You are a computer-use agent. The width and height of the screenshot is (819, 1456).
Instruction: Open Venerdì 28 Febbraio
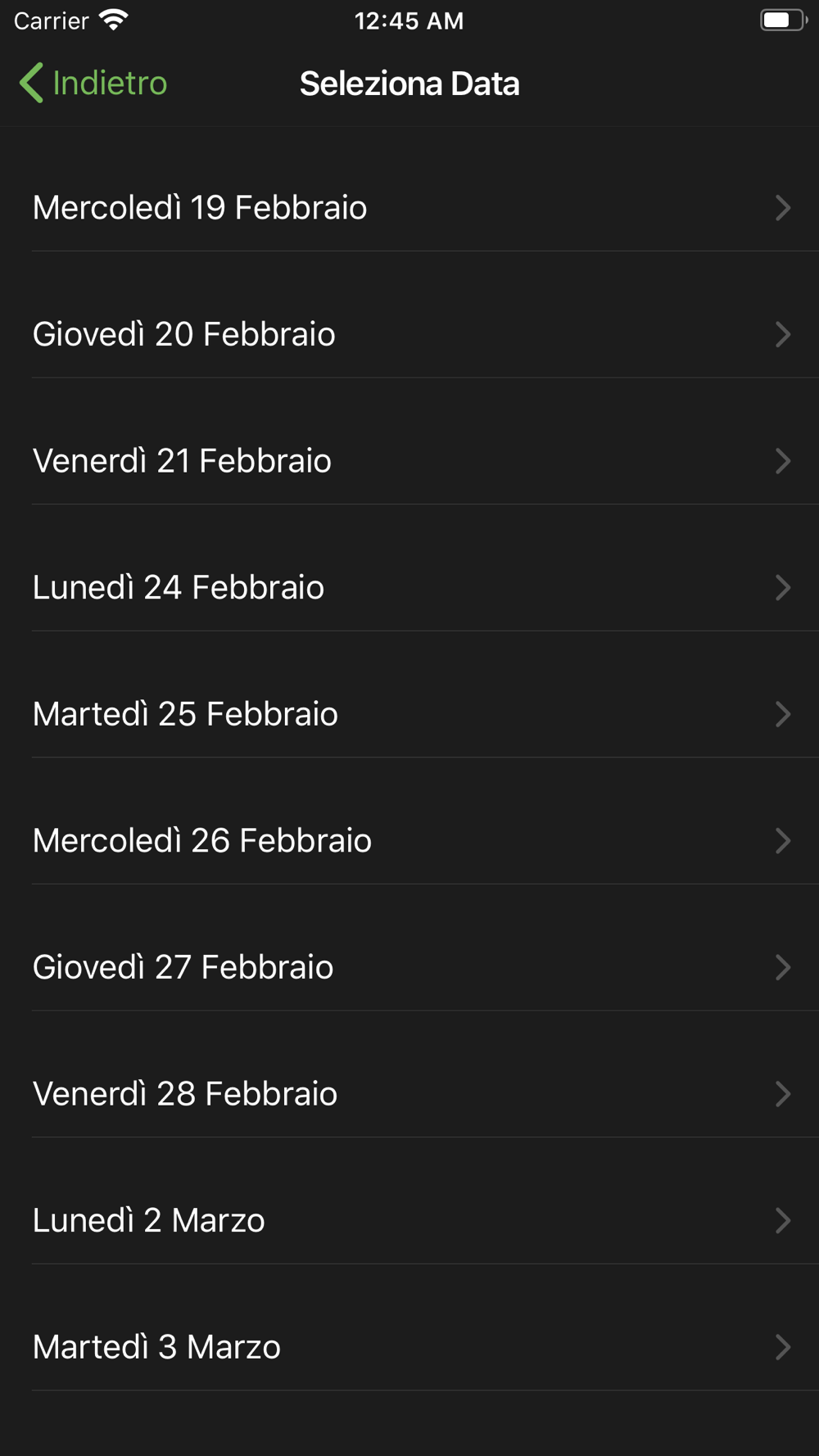click(x=409, y=1094)
